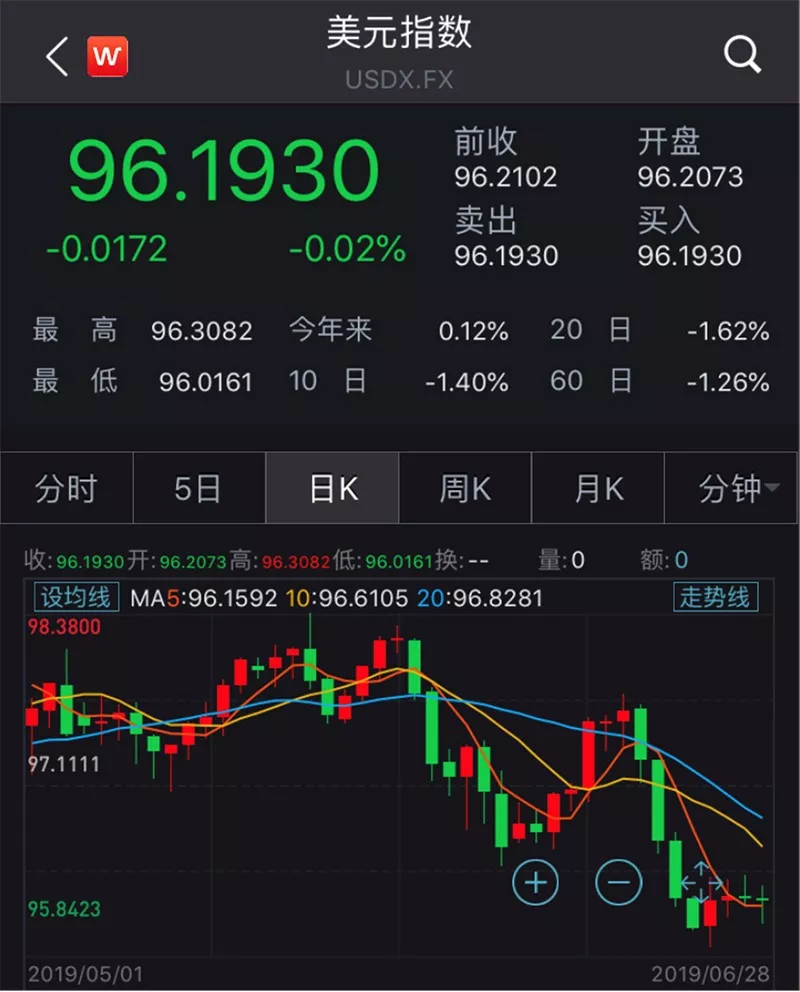This screenshot has height=992, width=800.
Task: Zoom in the chart with plus button
Action: (536, 882)
